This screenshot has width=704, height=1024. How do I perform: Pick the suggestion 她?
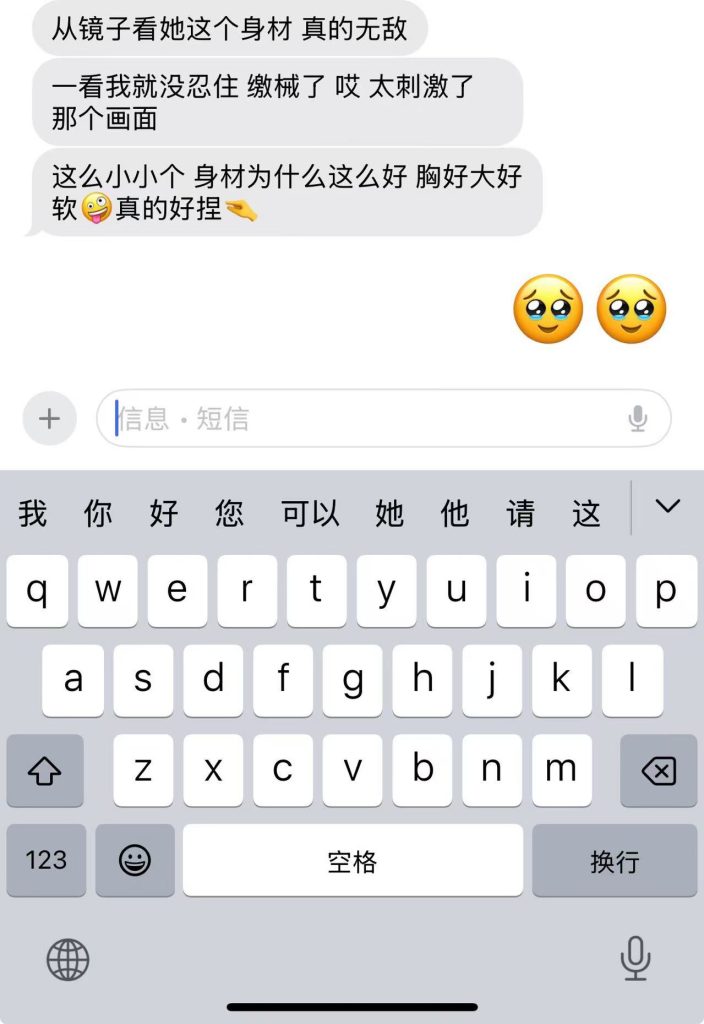coord(389,514)
